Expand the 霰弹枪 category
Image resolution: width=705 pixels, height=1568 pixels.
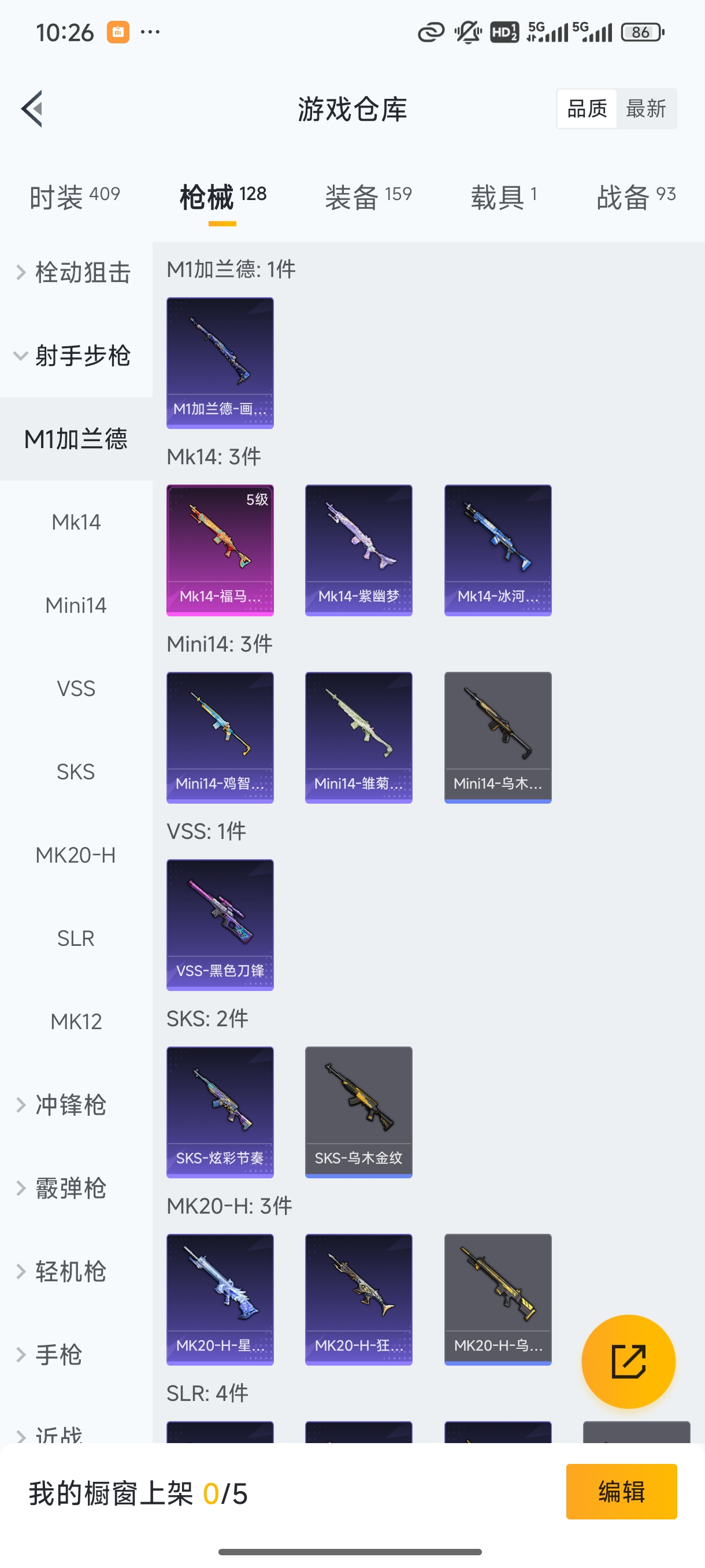click(x=71, y=1188)
